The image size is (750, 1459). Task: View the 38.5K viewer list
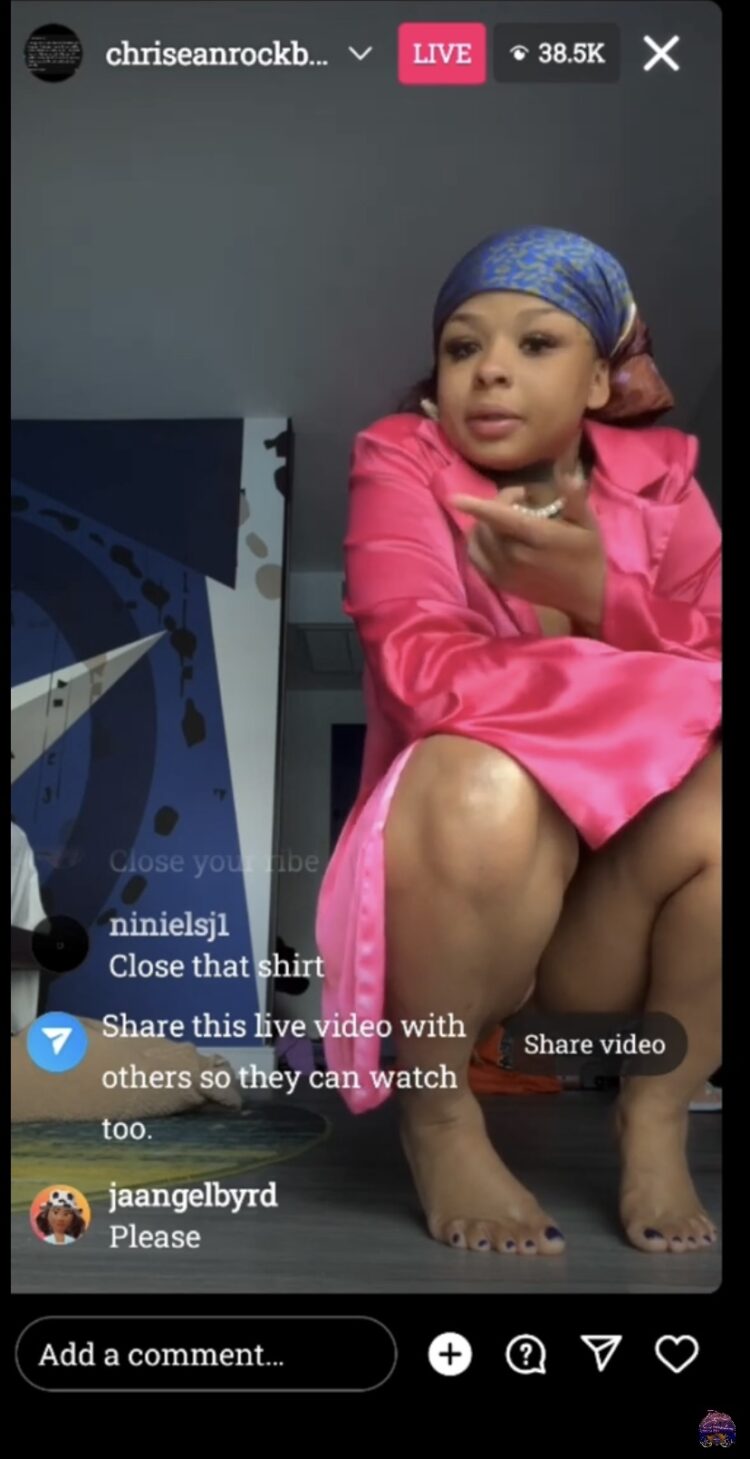[x=557, y=53]
